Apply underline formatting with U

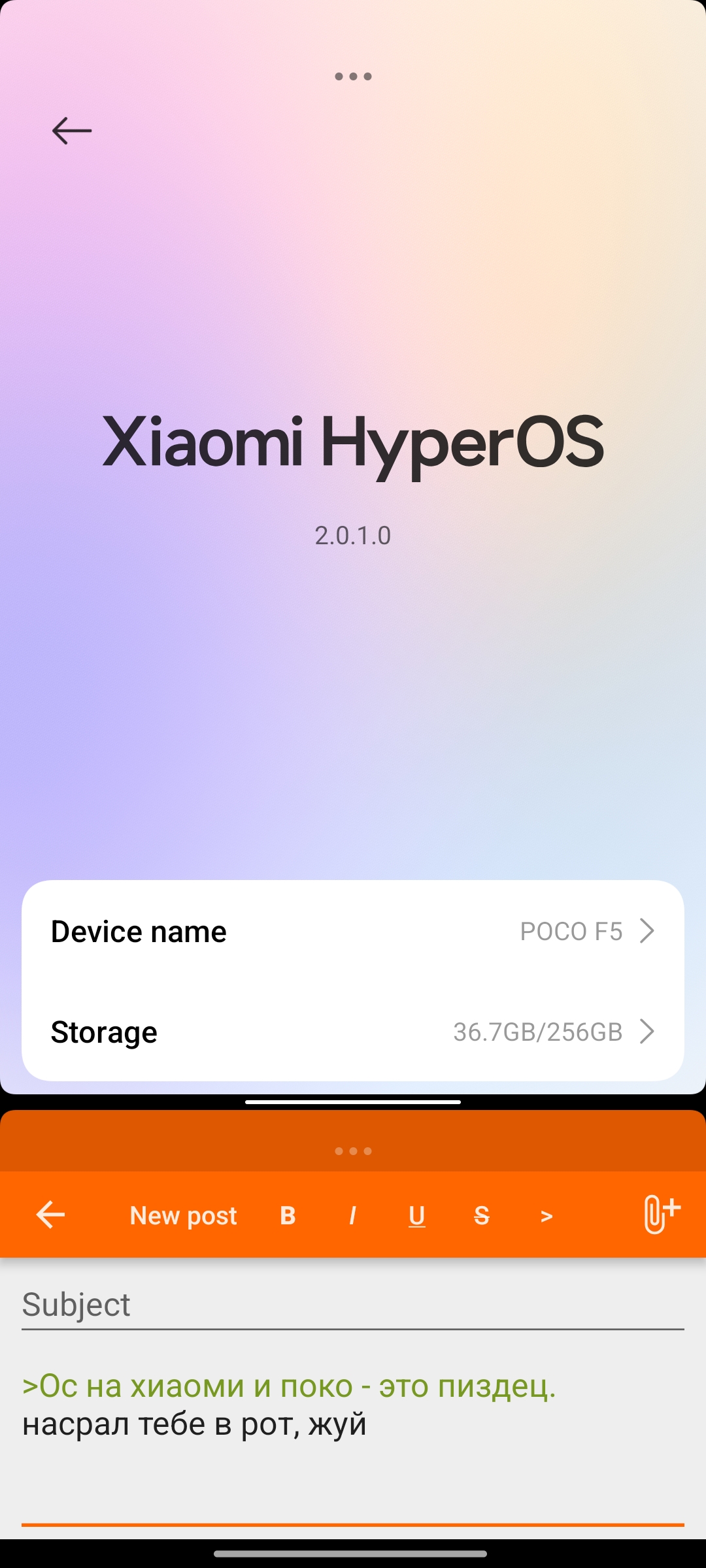pos(417,1216)
